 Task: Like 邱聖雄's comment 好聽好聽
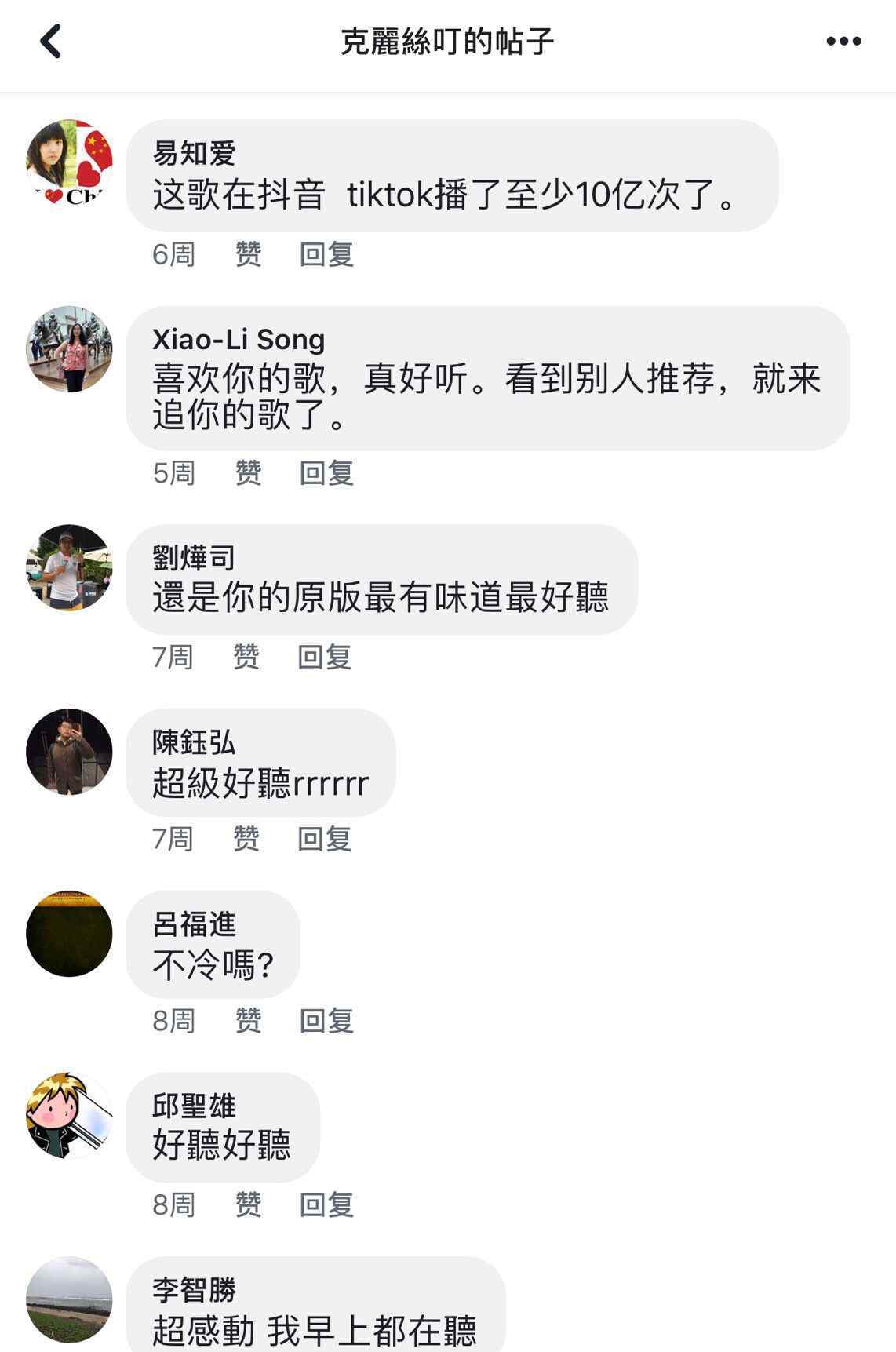248,1204
